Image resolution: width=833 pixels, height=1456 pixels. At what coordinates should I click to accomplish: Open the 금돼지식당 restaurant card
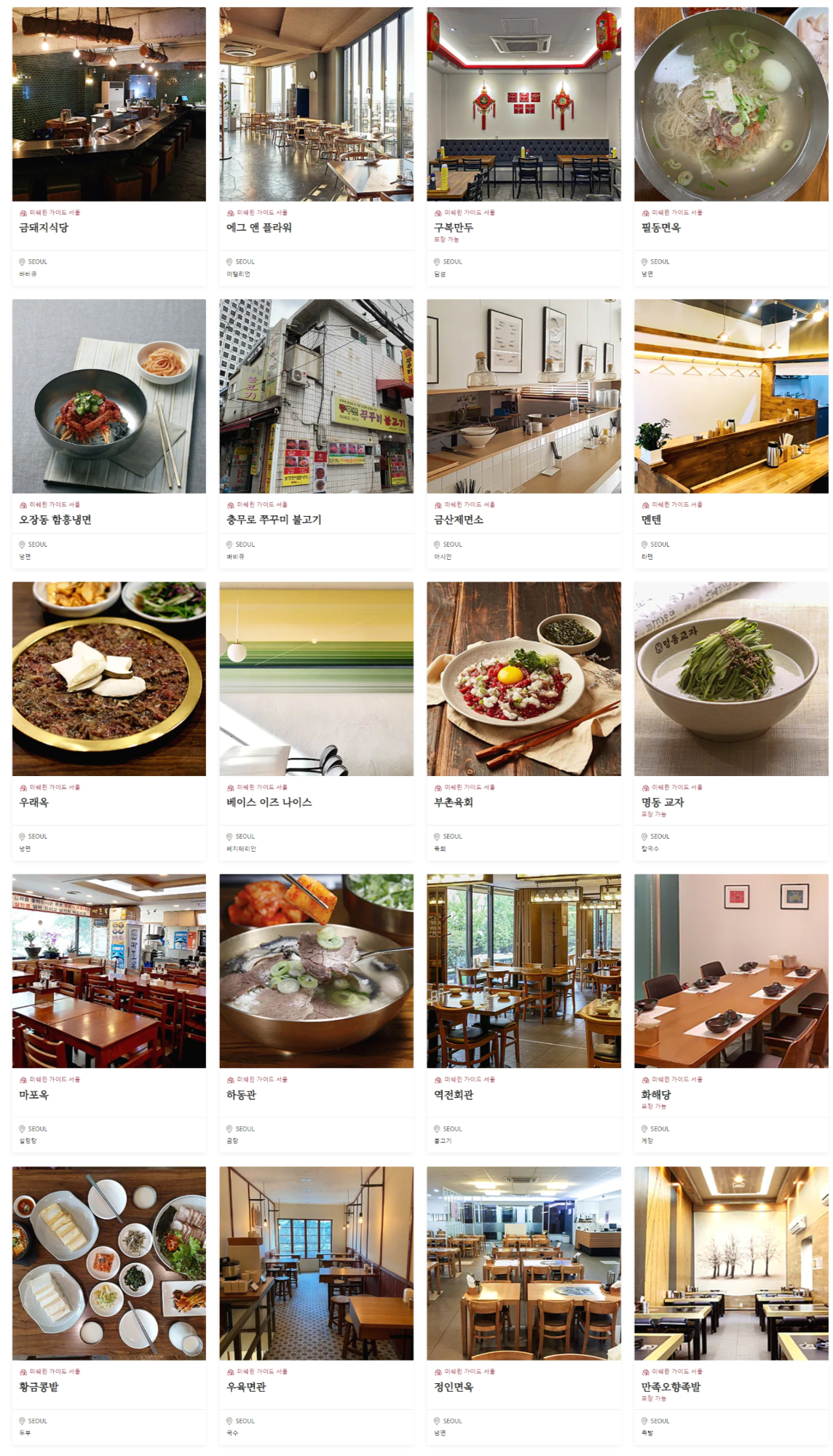pyautogui.click(x=44, y=228)
